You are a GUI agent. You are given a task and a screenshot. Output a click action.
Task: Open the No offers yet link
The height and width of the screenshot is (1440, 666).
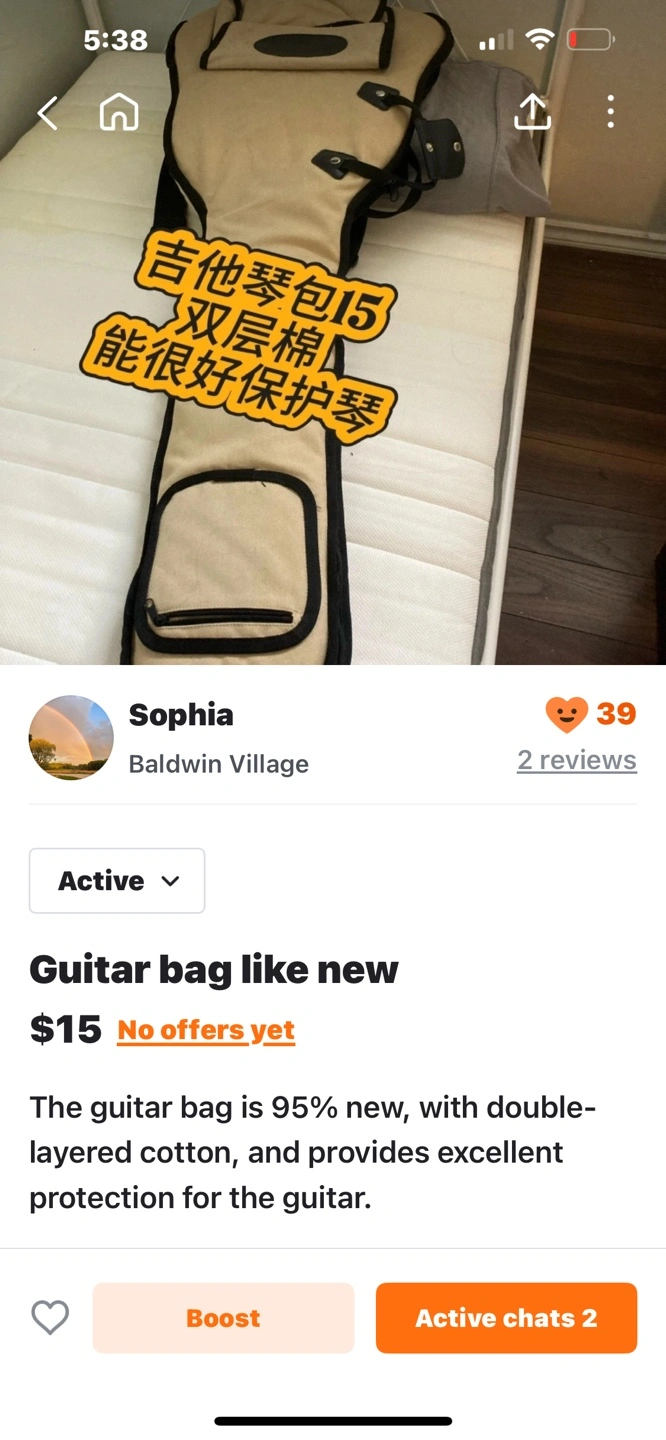click(x=206, y=1030)
